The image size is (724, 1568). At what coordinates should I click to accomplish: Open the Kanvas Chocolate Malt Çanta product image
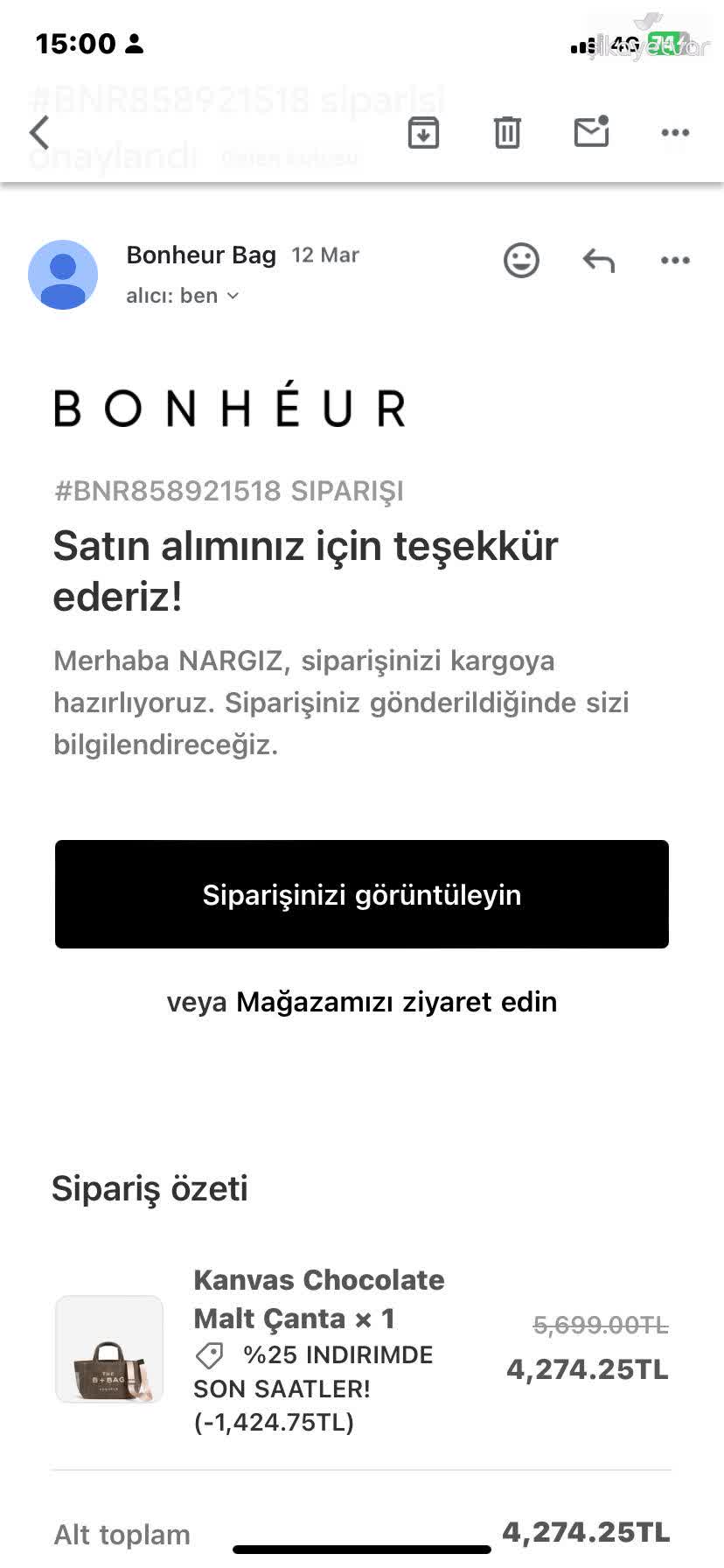pos(108,1349)
